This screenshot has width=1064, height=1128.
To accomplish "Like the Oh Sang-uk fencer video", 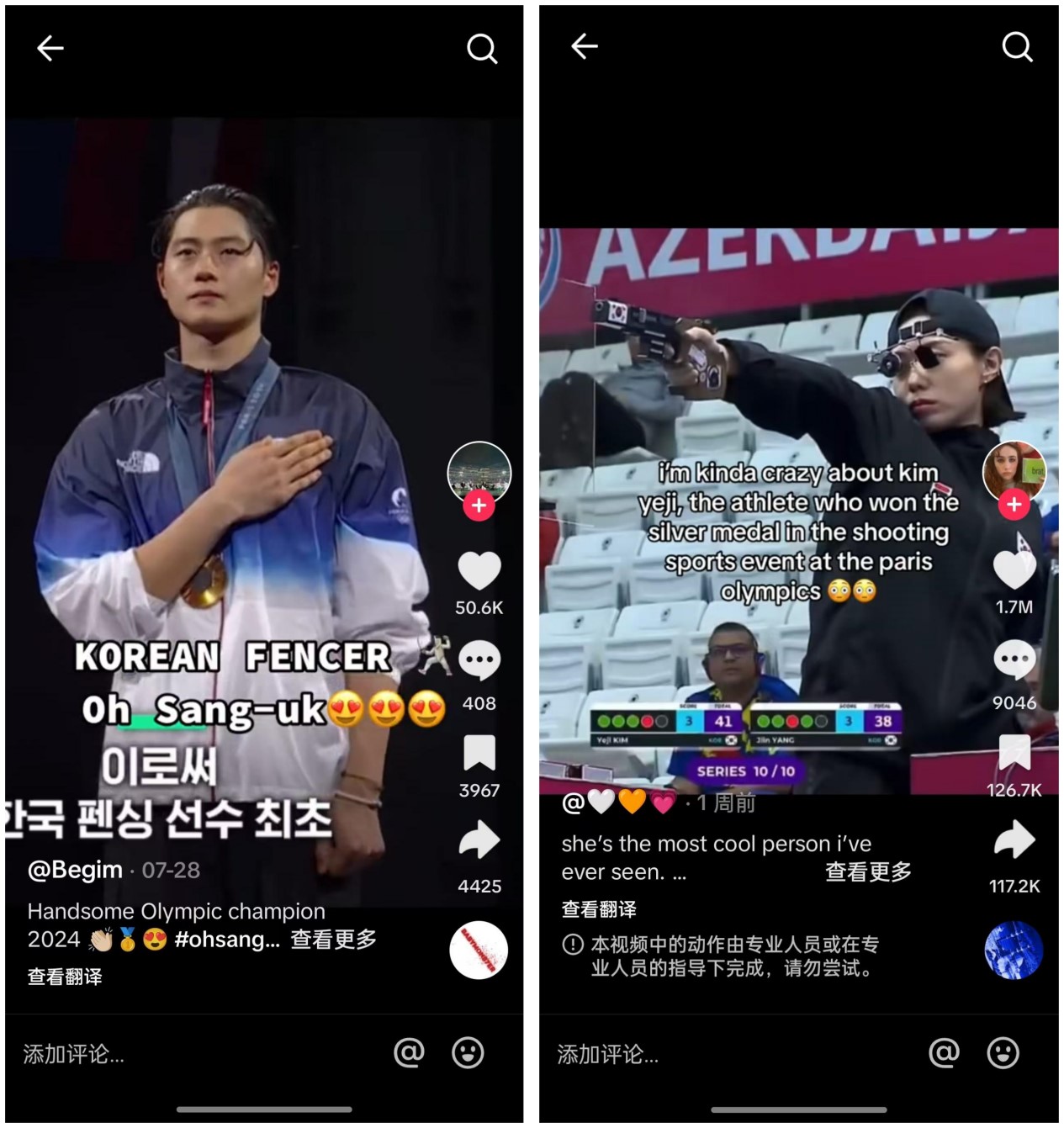I will [x=479, y=572].
